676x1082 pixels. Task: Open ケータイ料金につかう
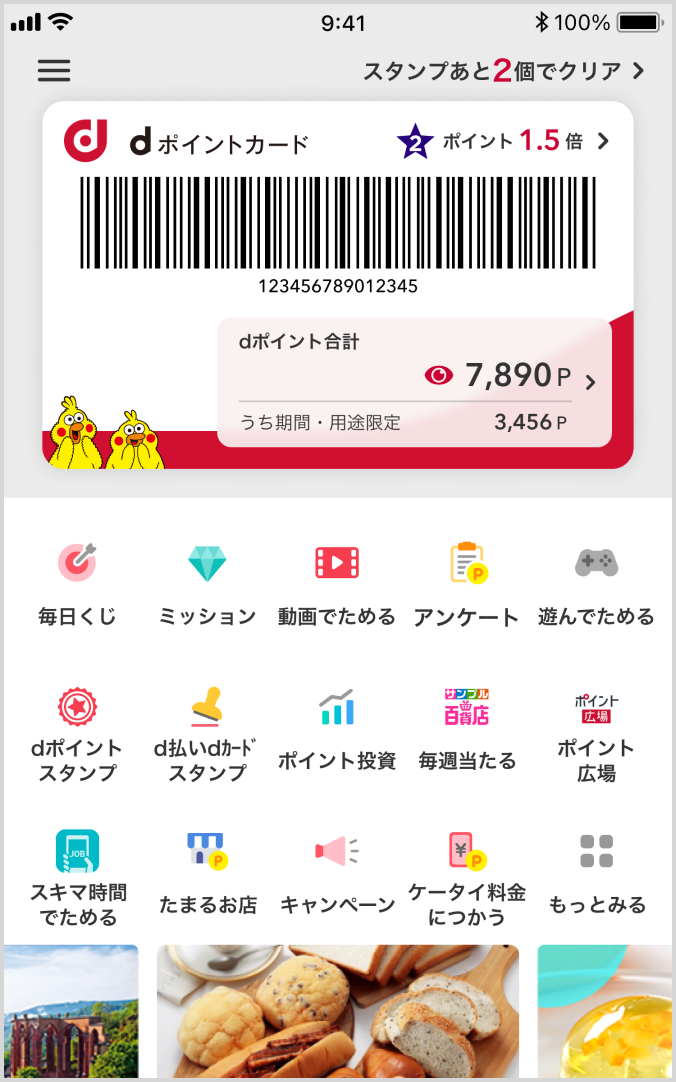466,877
